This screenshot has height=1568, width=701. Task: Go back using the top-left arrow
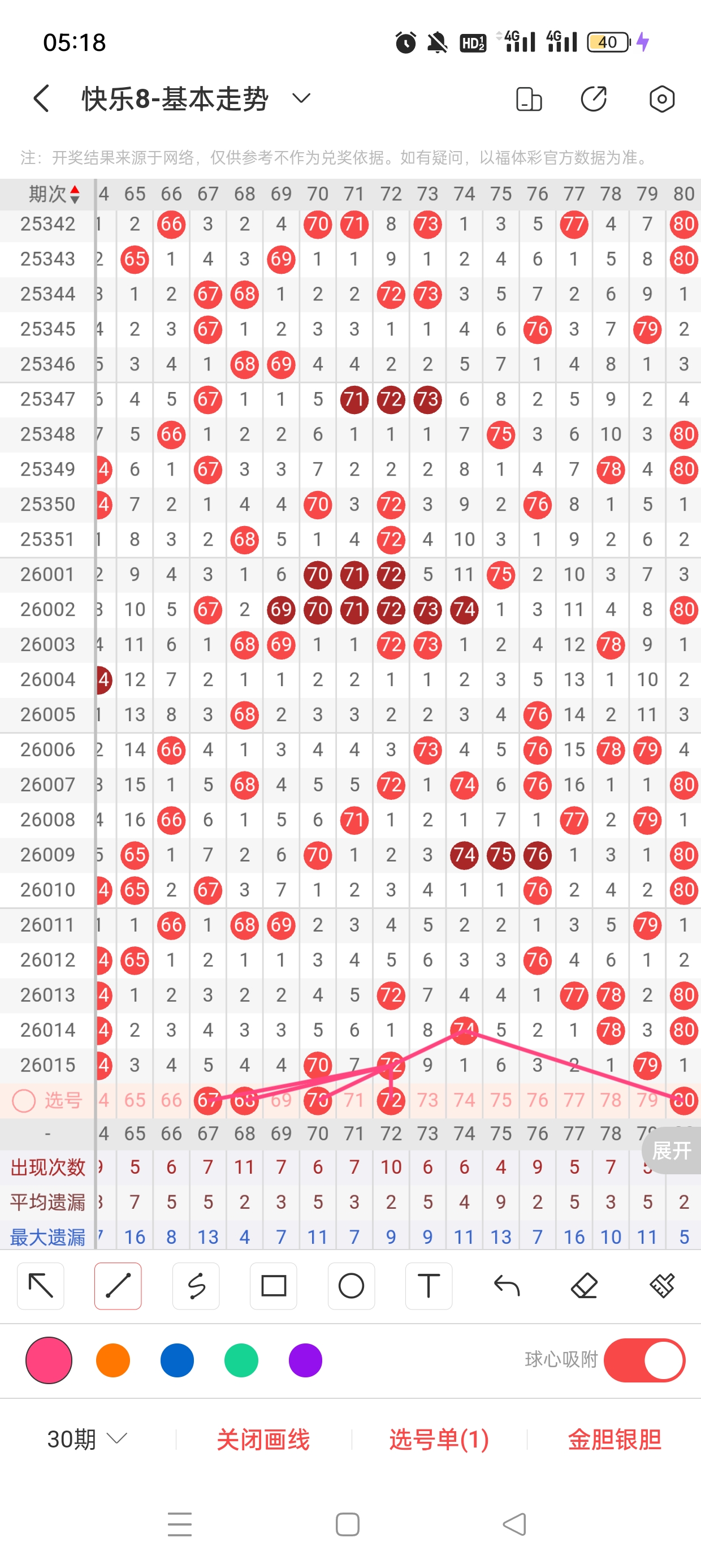(41, 98)
